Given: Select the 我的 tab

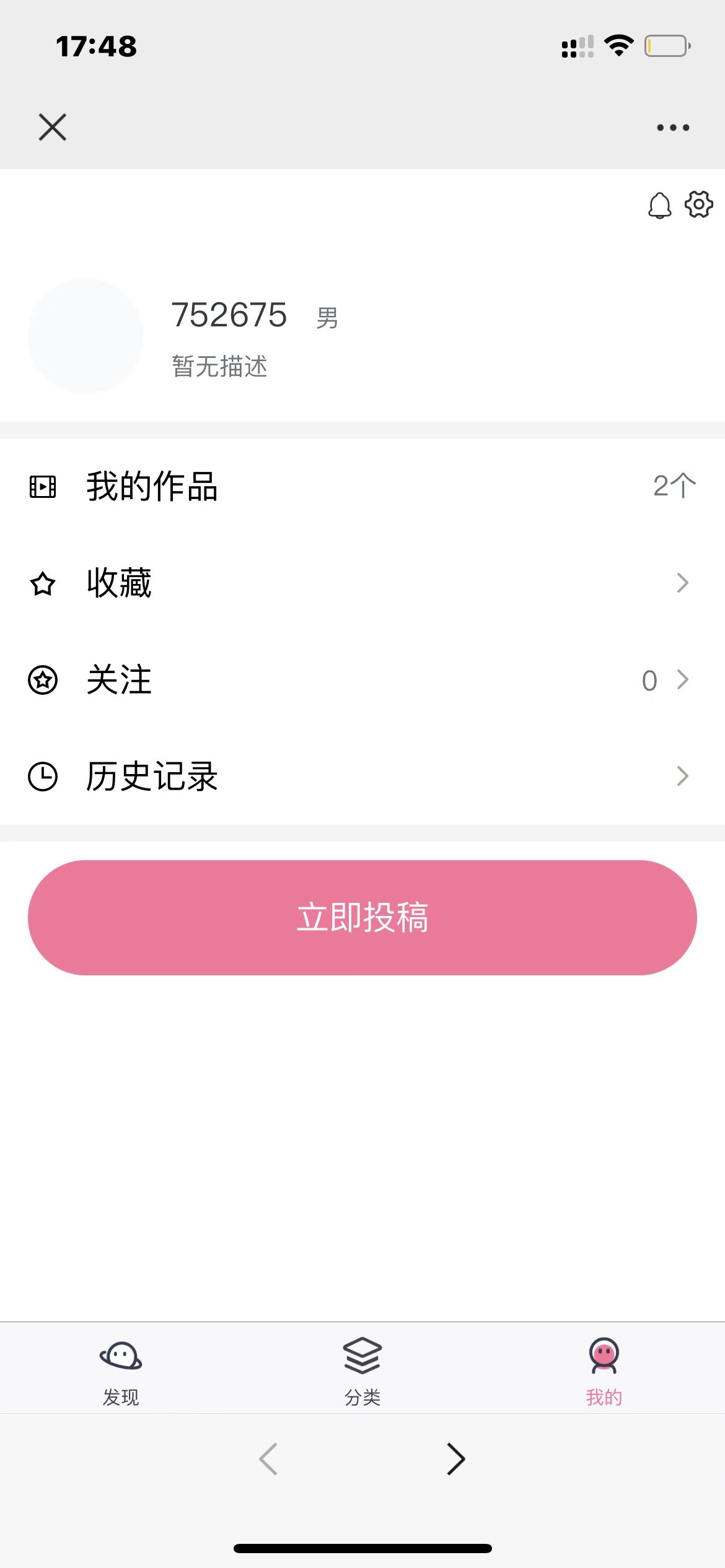Looking at the screenshot, I should [604, 1369].
